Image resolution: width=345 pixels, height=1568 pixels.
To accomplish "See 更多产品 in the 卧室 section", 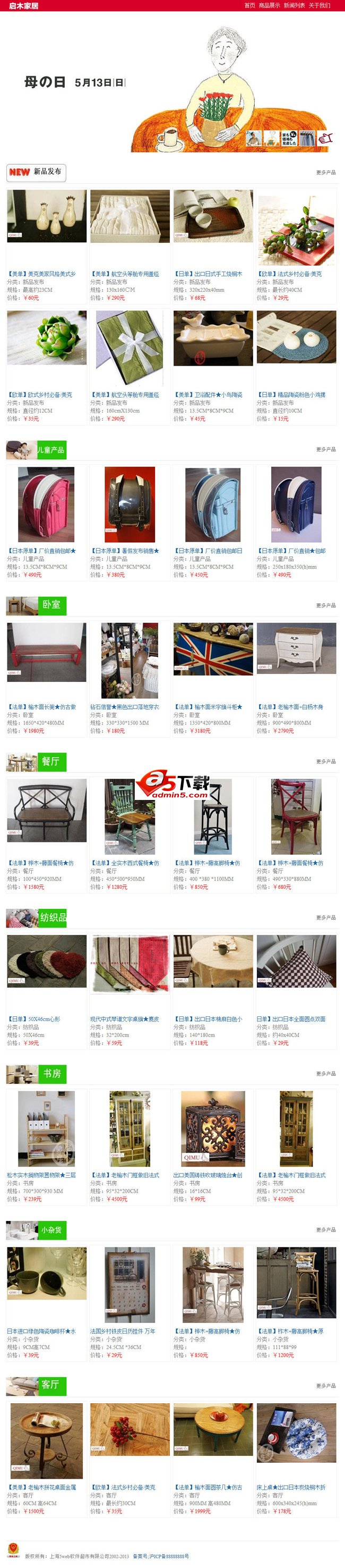I will click(325, 605).
